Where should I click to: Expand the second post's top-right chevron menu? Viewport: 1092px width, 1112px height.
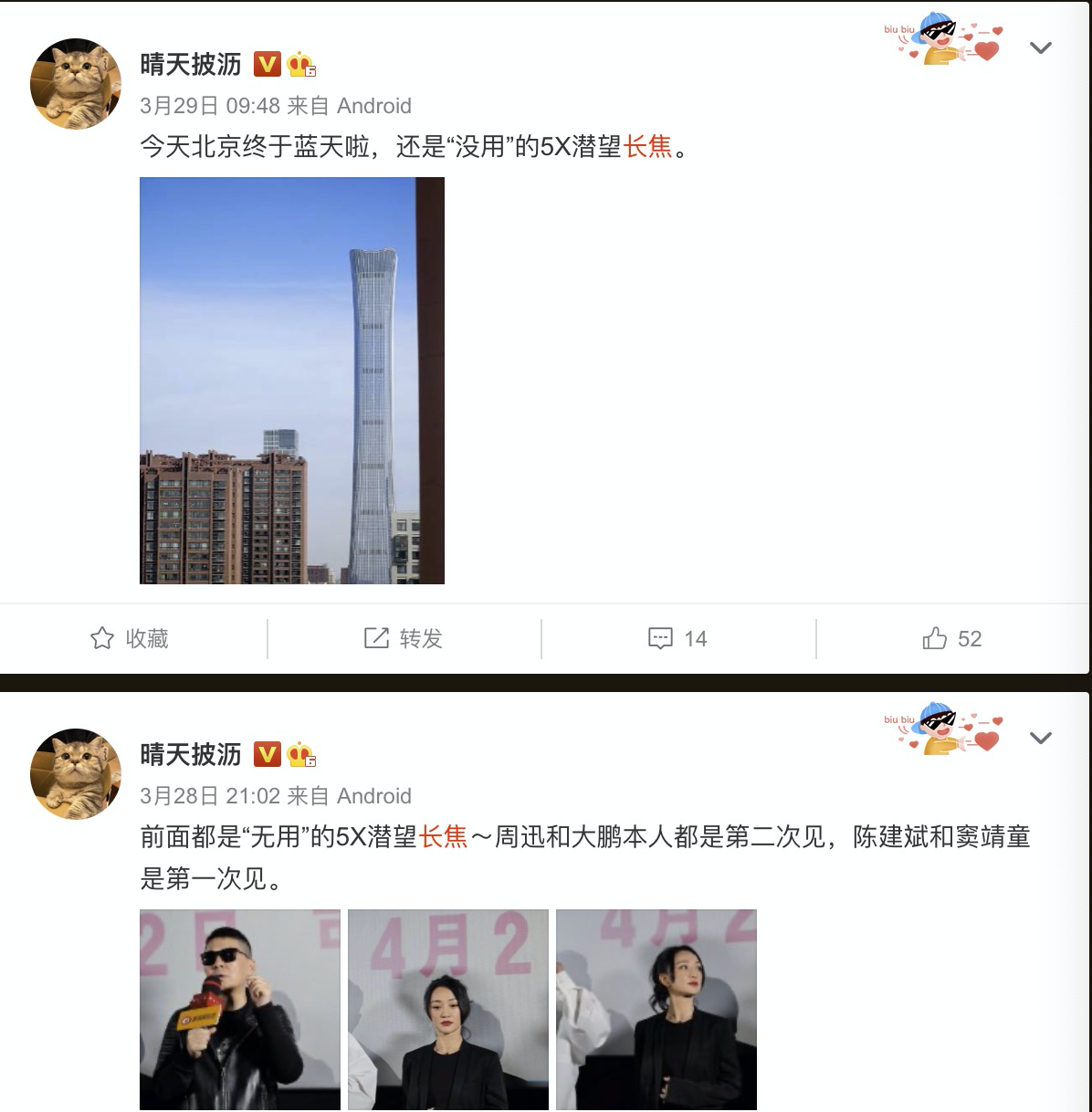pyautogui.click(x=1041, y=738)
